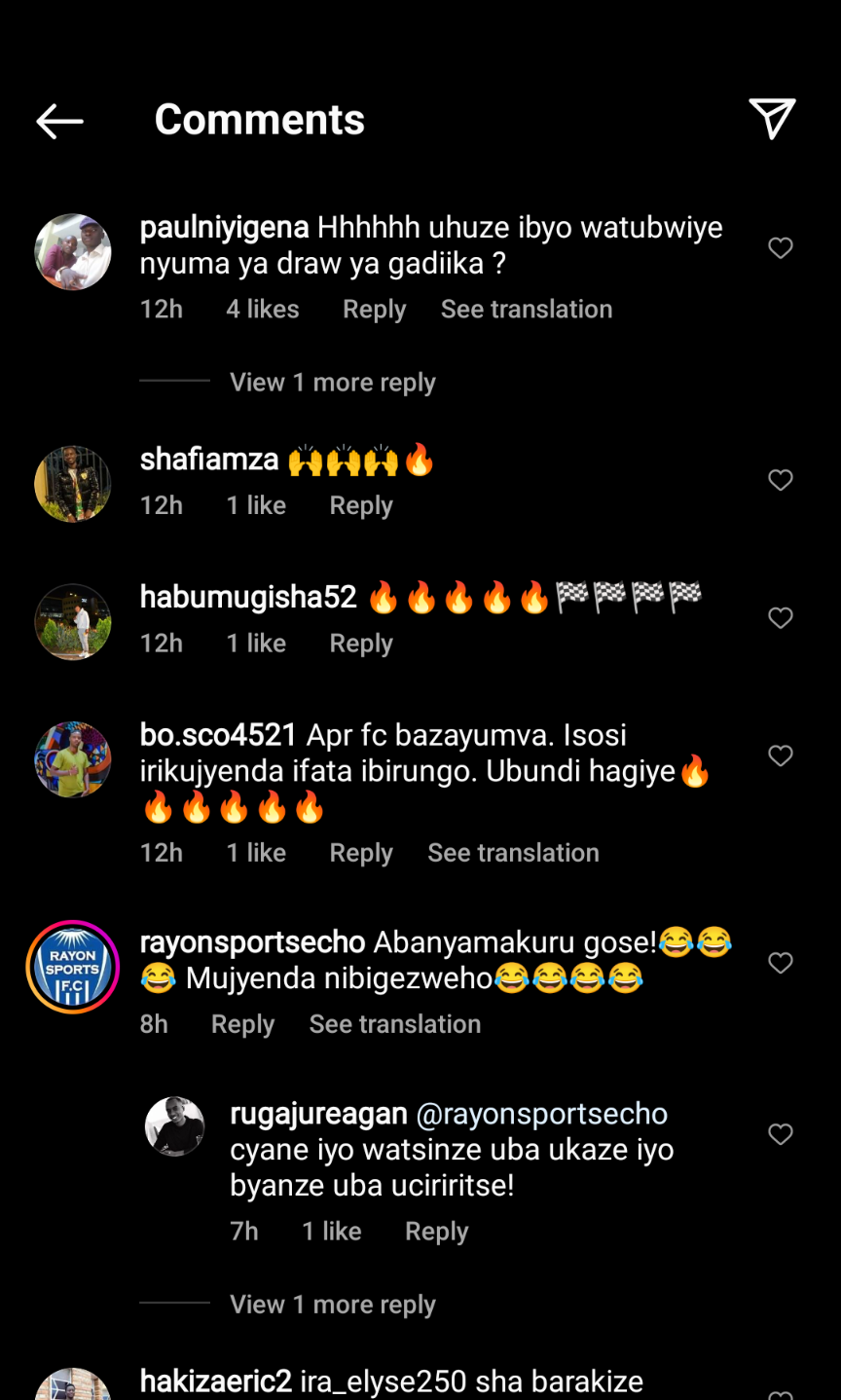
Task: Reply to rugajureagan's comment
Action: (x=436, y=1232)
